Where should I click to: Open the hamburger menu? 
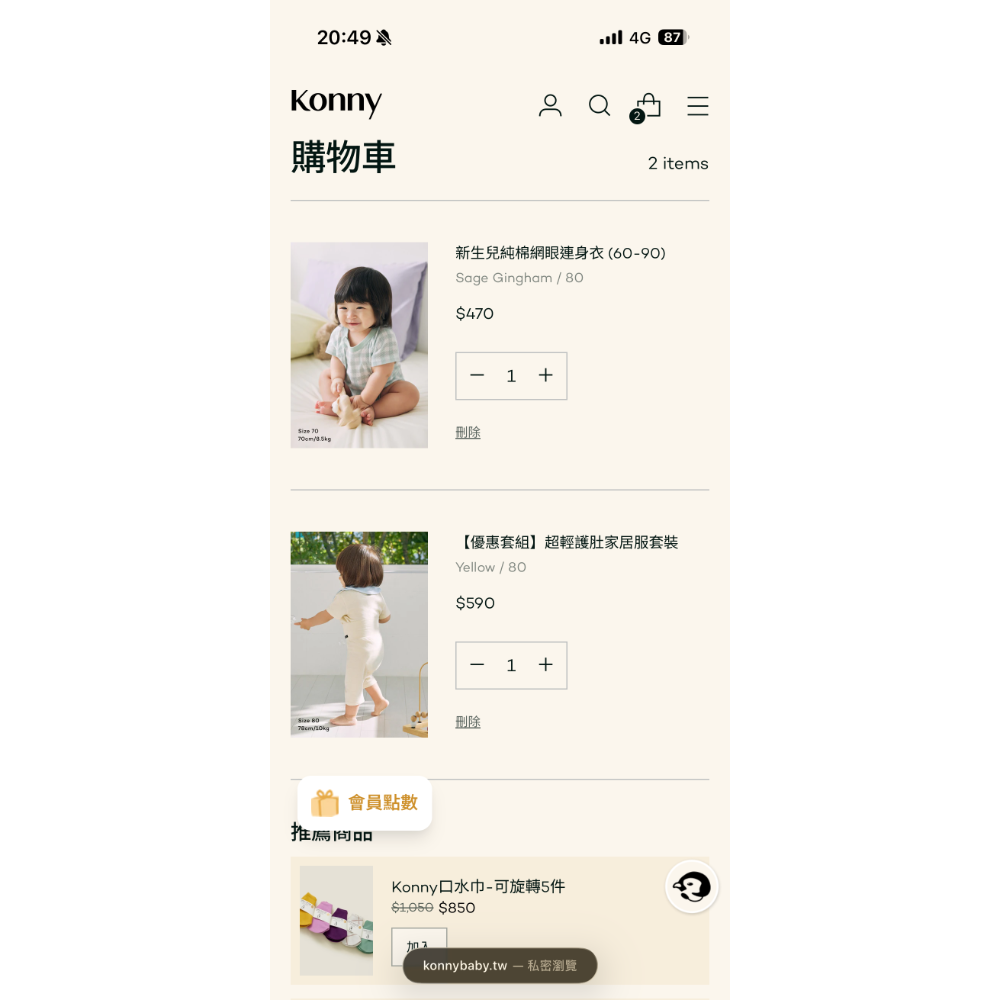coord(698,106)
